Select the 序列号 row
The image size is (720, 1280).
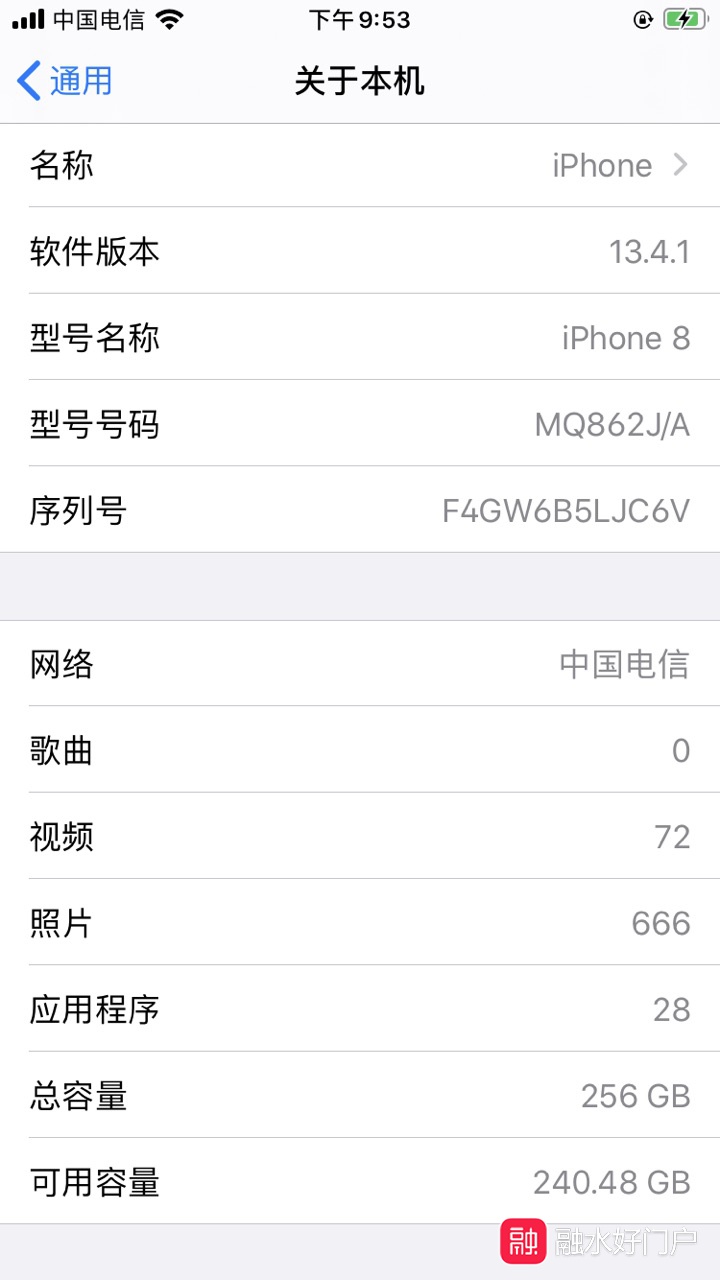pos(360,510)
